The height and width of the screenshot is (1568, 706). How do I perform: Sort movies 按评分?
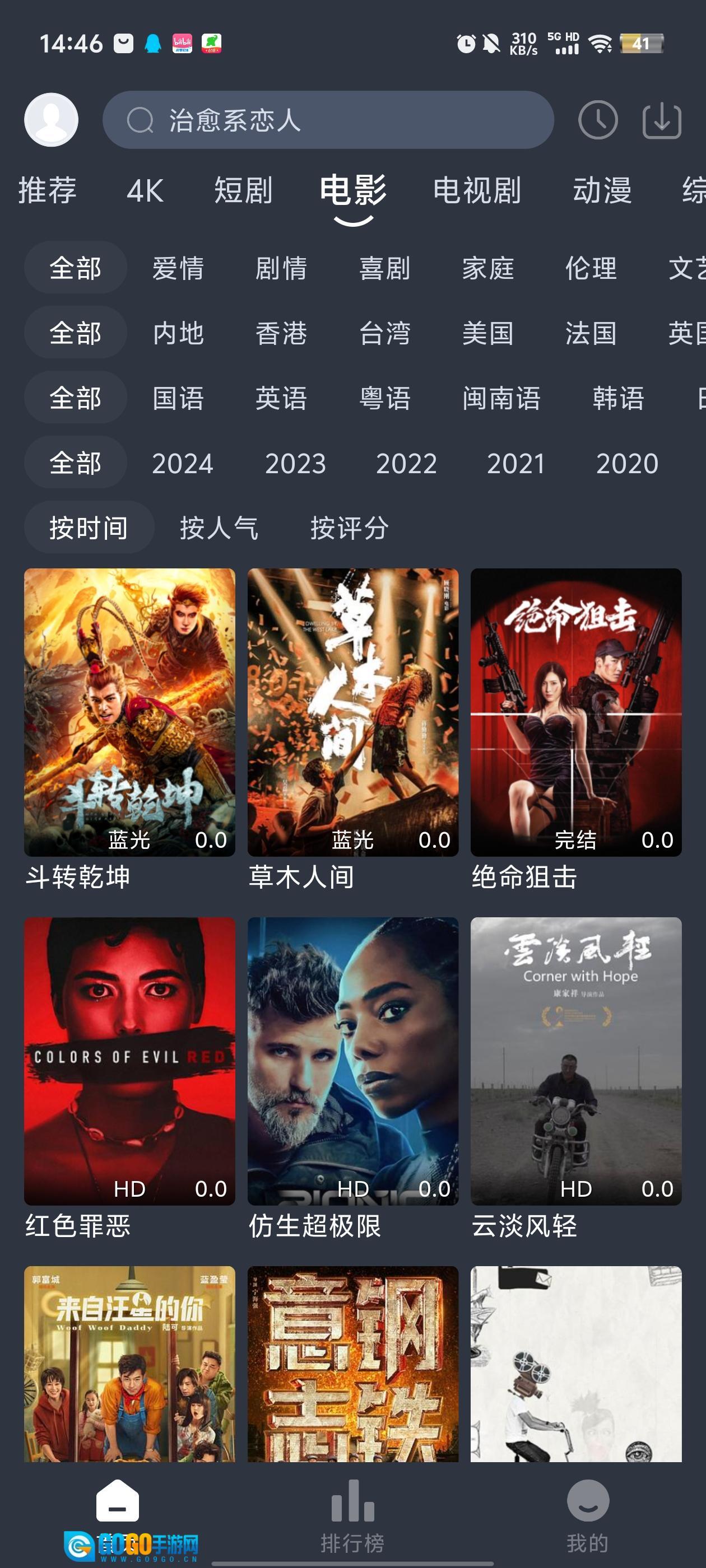(349, 528)
